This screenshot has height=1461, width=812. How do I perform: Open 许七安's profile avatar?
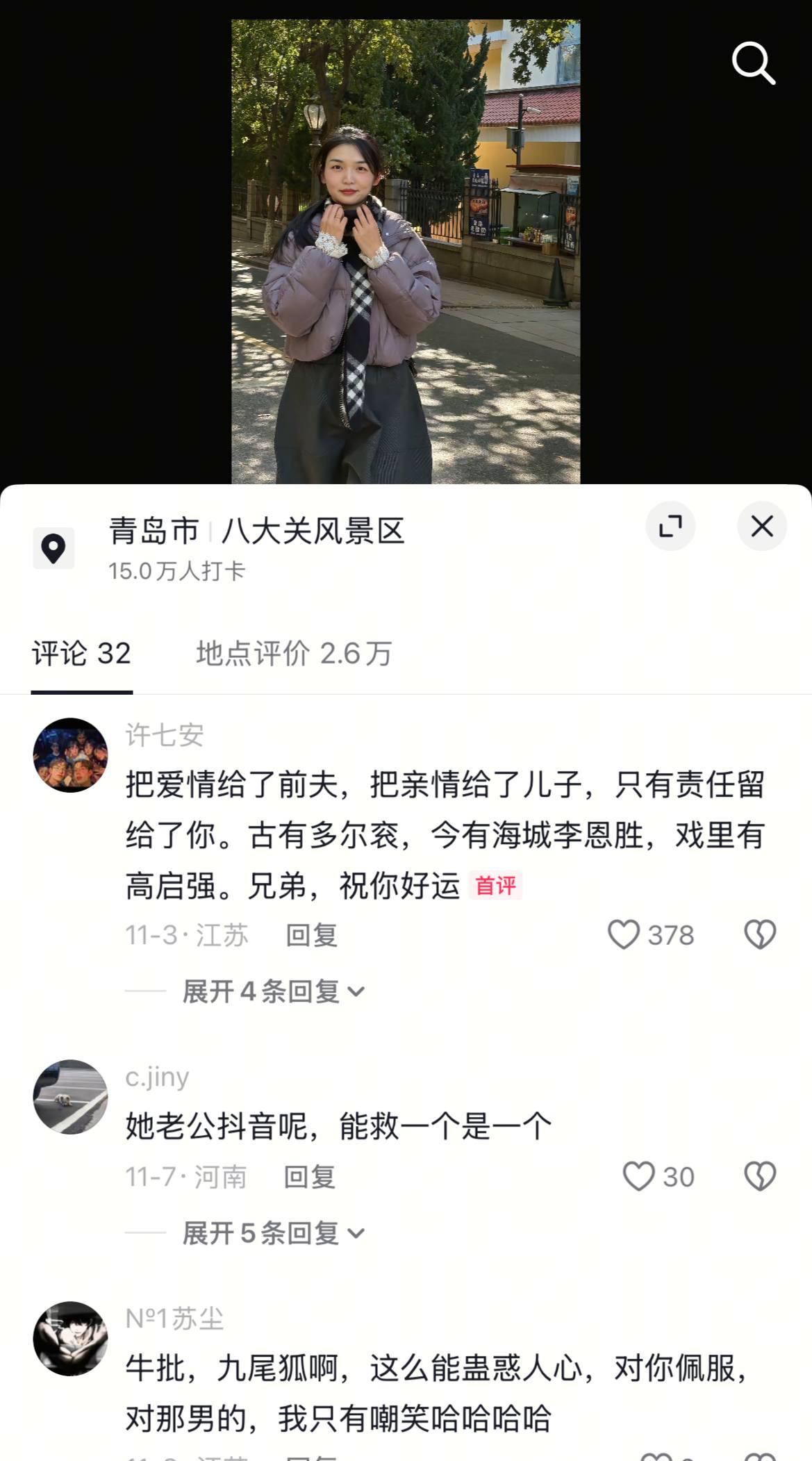(x=70, y=754)
